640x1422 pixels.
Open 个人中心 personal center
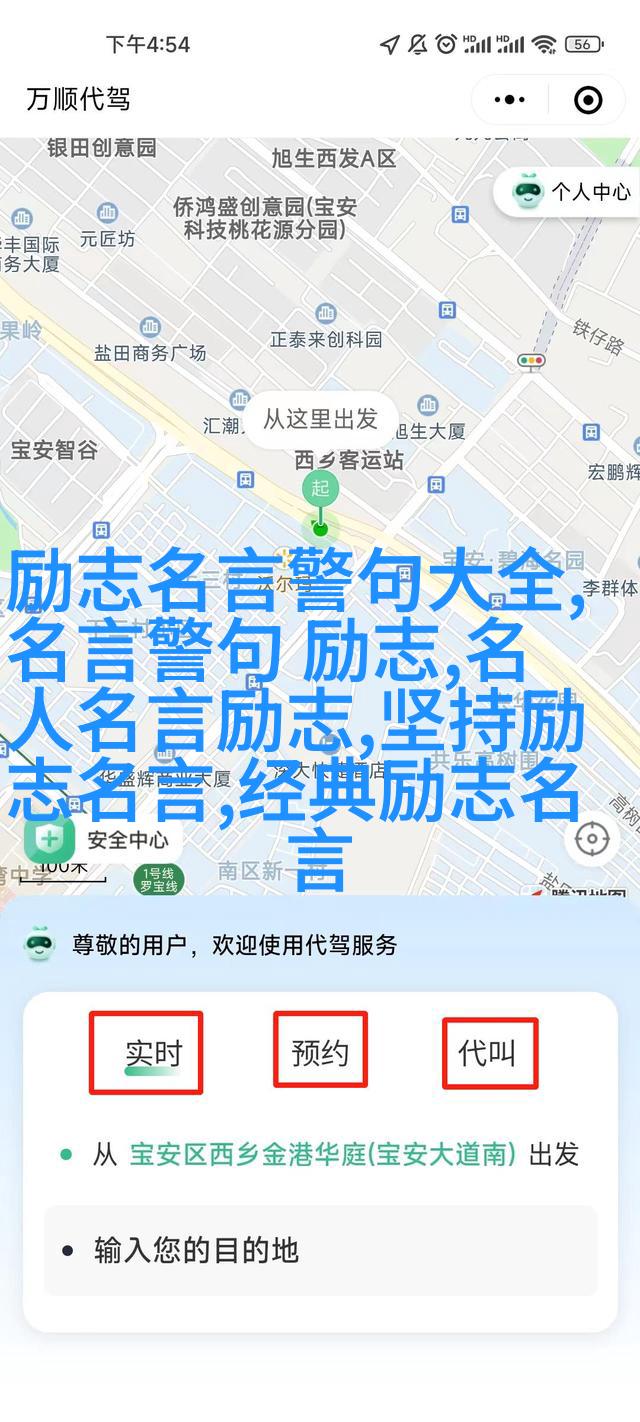point(570,191)
